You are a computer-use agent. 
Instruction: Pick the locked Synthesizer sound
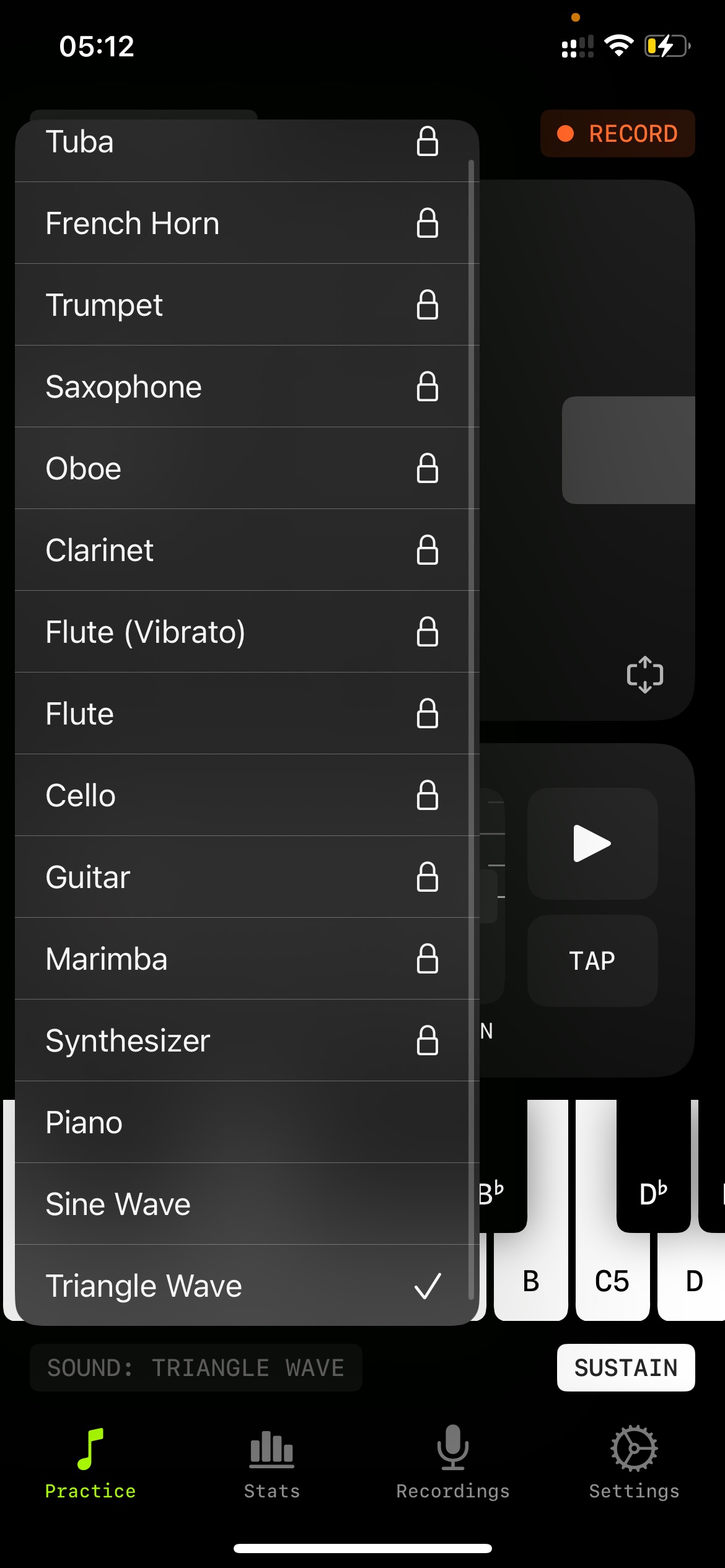247,1040
